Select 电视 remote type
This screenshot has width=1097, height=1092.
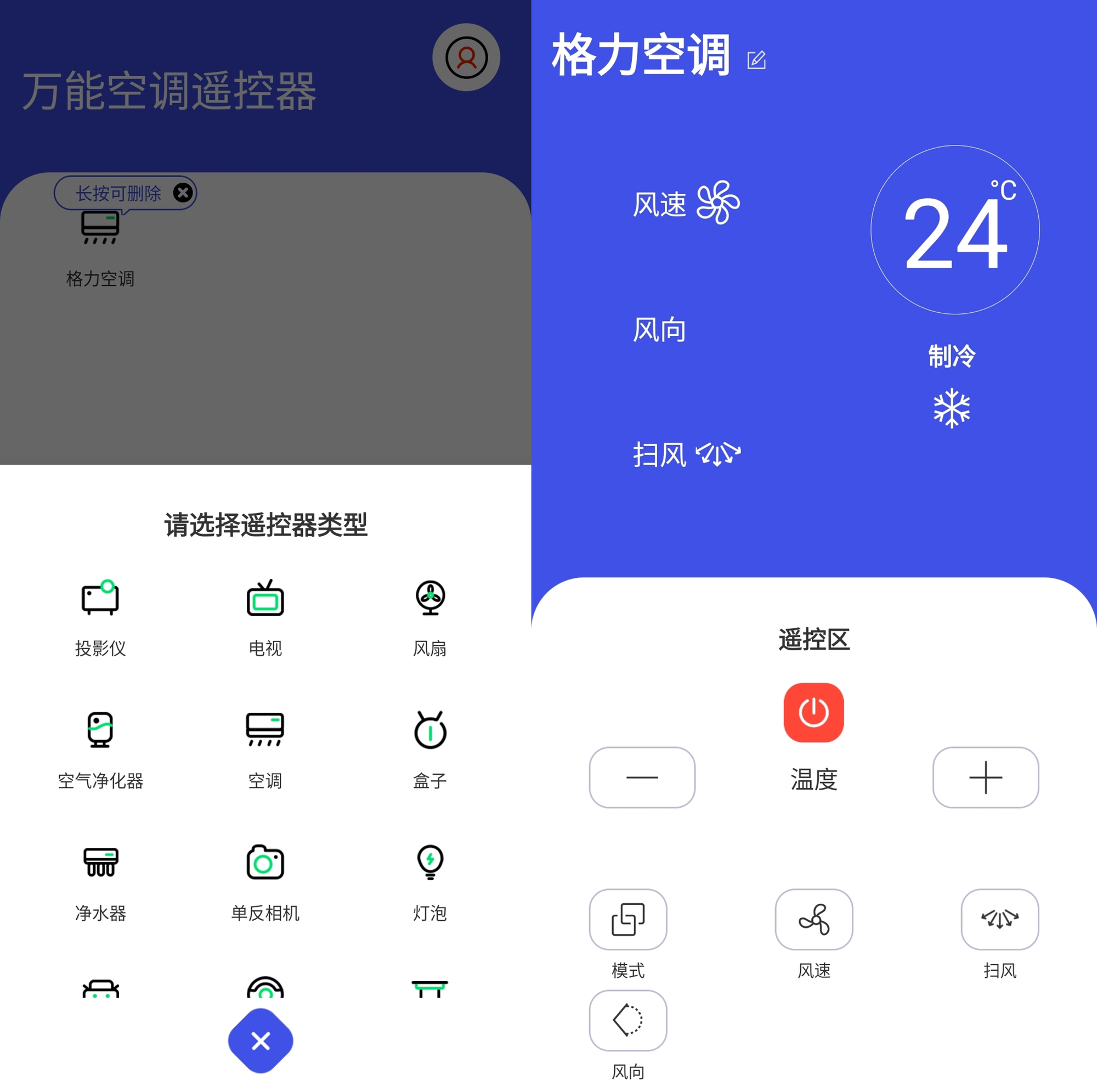[x=265, y=617]
